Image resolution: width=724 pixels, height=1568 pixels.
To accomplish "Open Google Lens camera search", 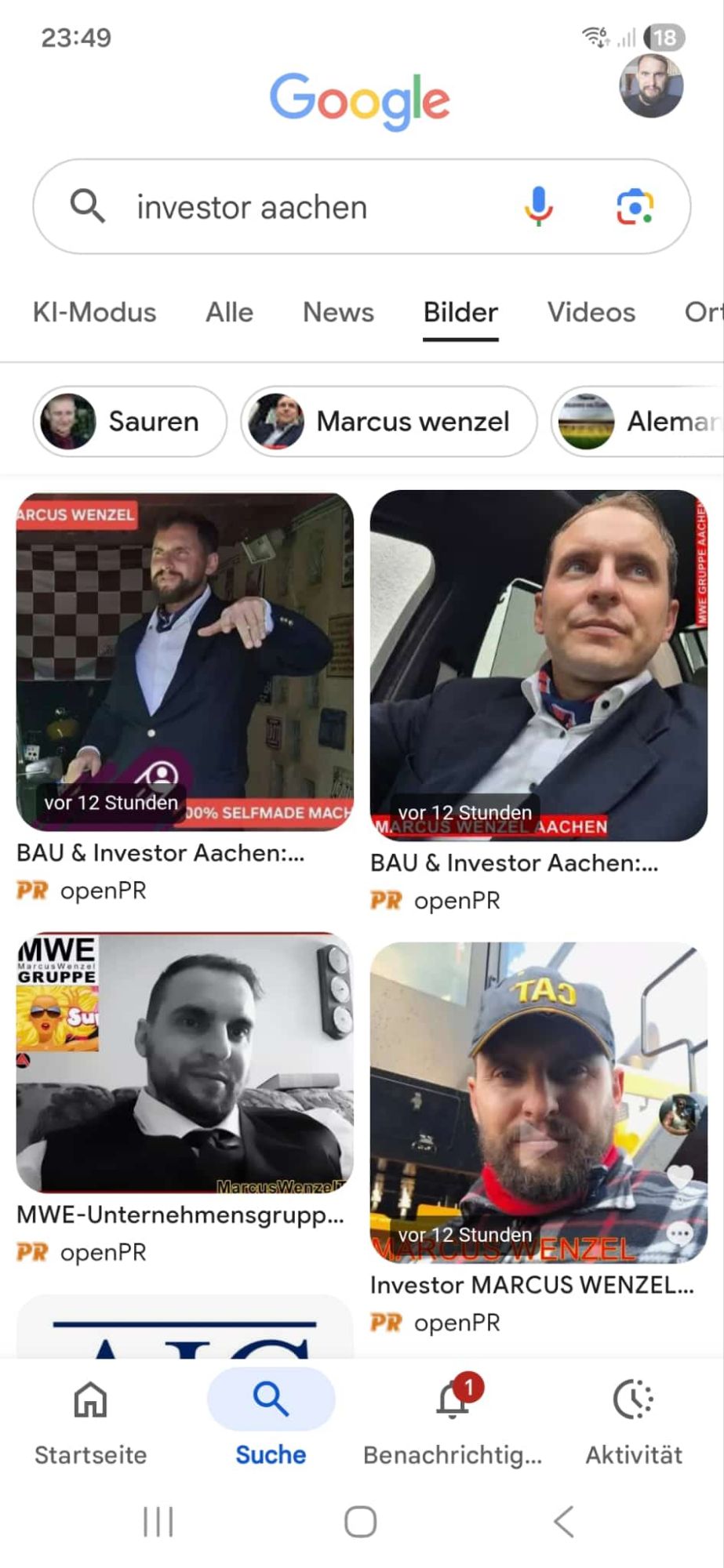I will click(635, 206).
